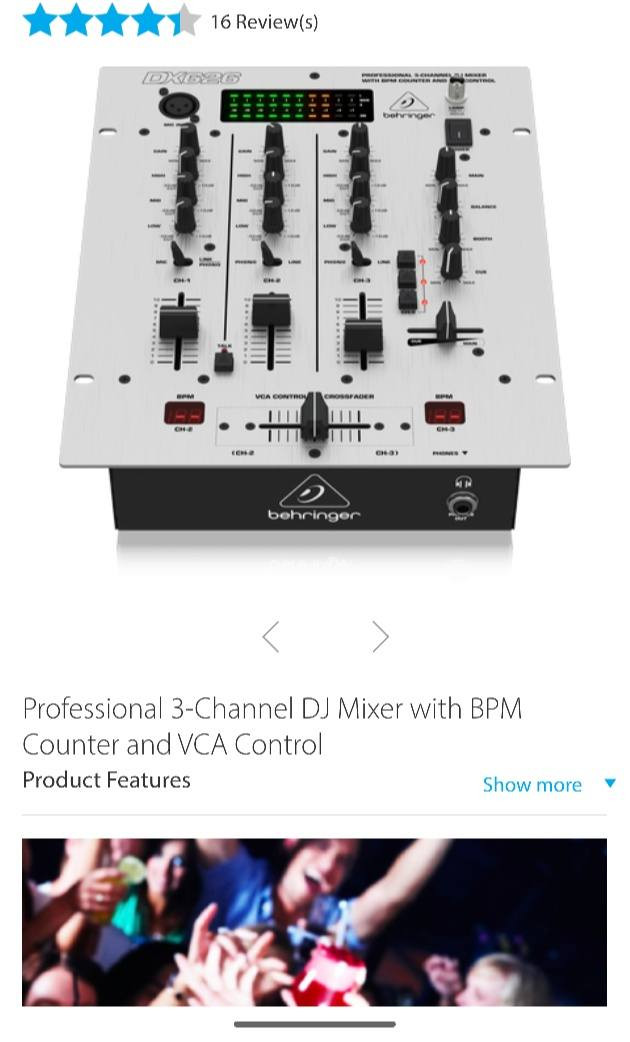
Task: Go to the previous product image
Action: tap(270, 637)
